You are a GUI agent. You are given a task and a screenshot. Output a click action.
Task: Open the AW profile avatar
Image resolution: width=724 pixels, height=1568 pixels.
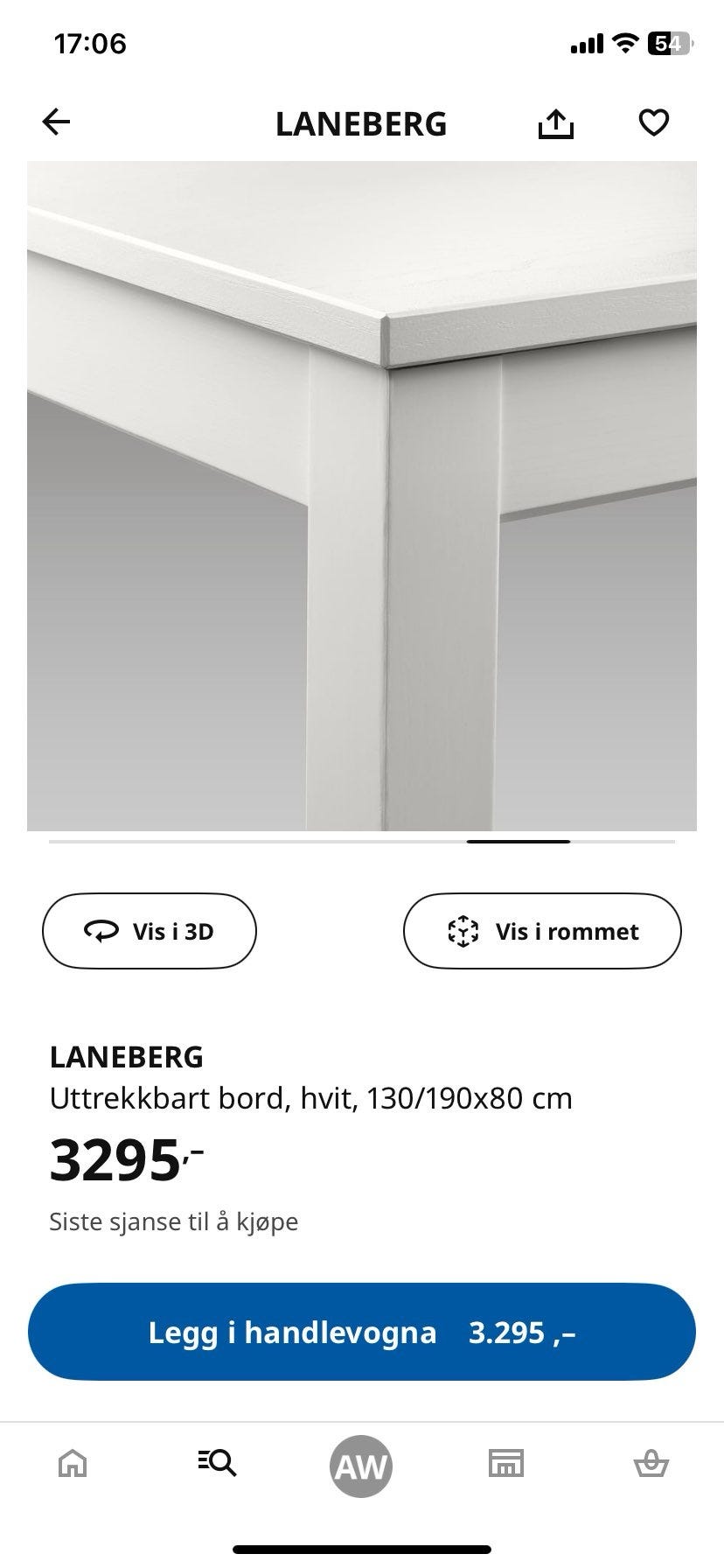point(361,1465)
